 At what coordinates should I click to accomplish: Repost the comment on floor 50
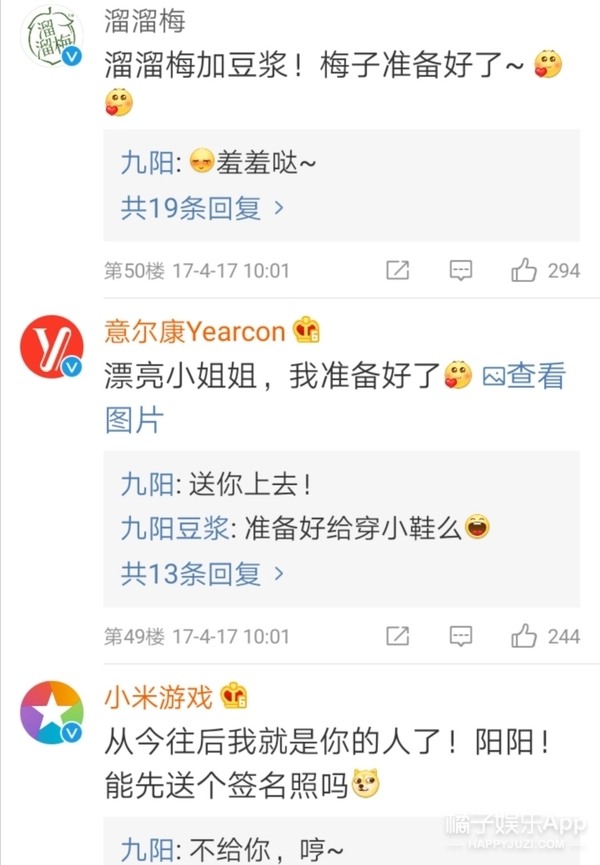coord(397,270)
